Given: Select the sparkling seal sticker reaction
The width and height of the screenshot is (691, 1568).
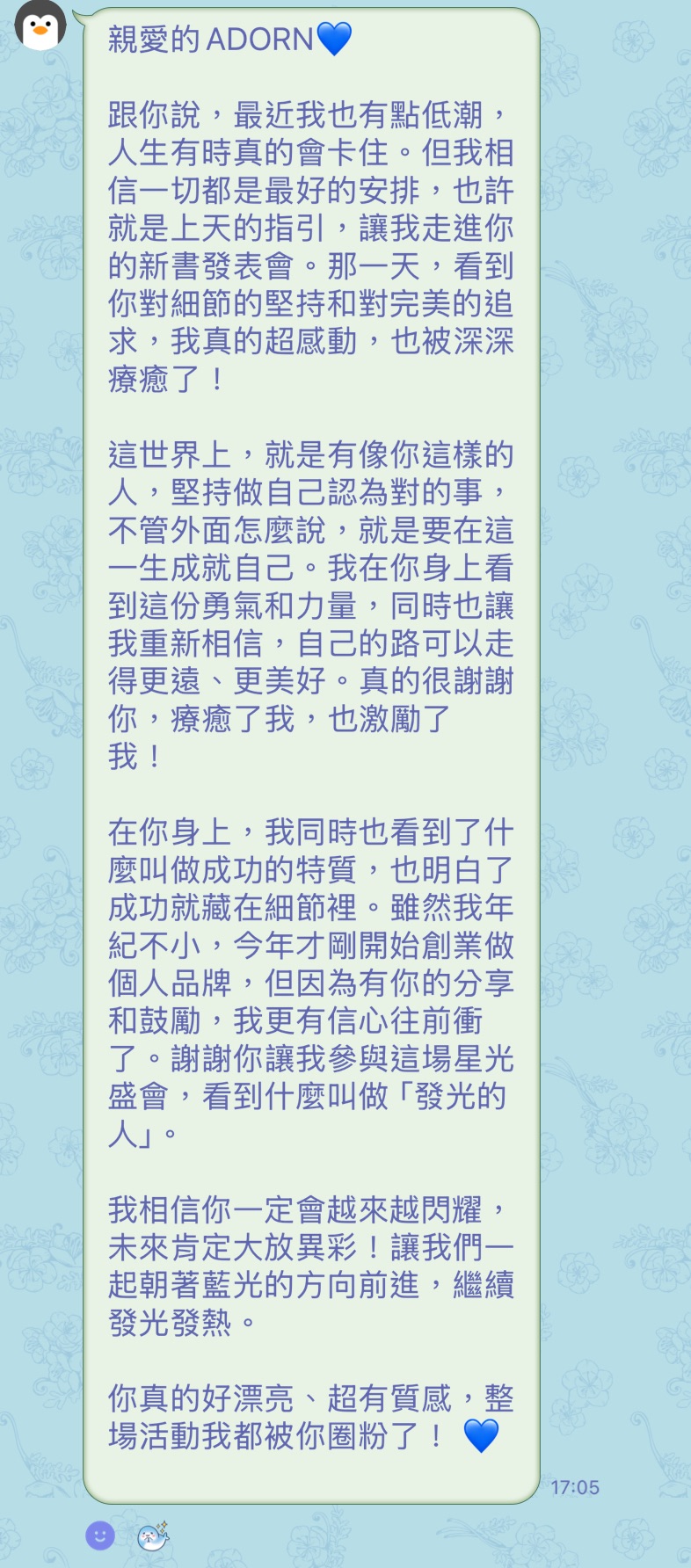Looking at the screenshot, I should pos(149,1536).
